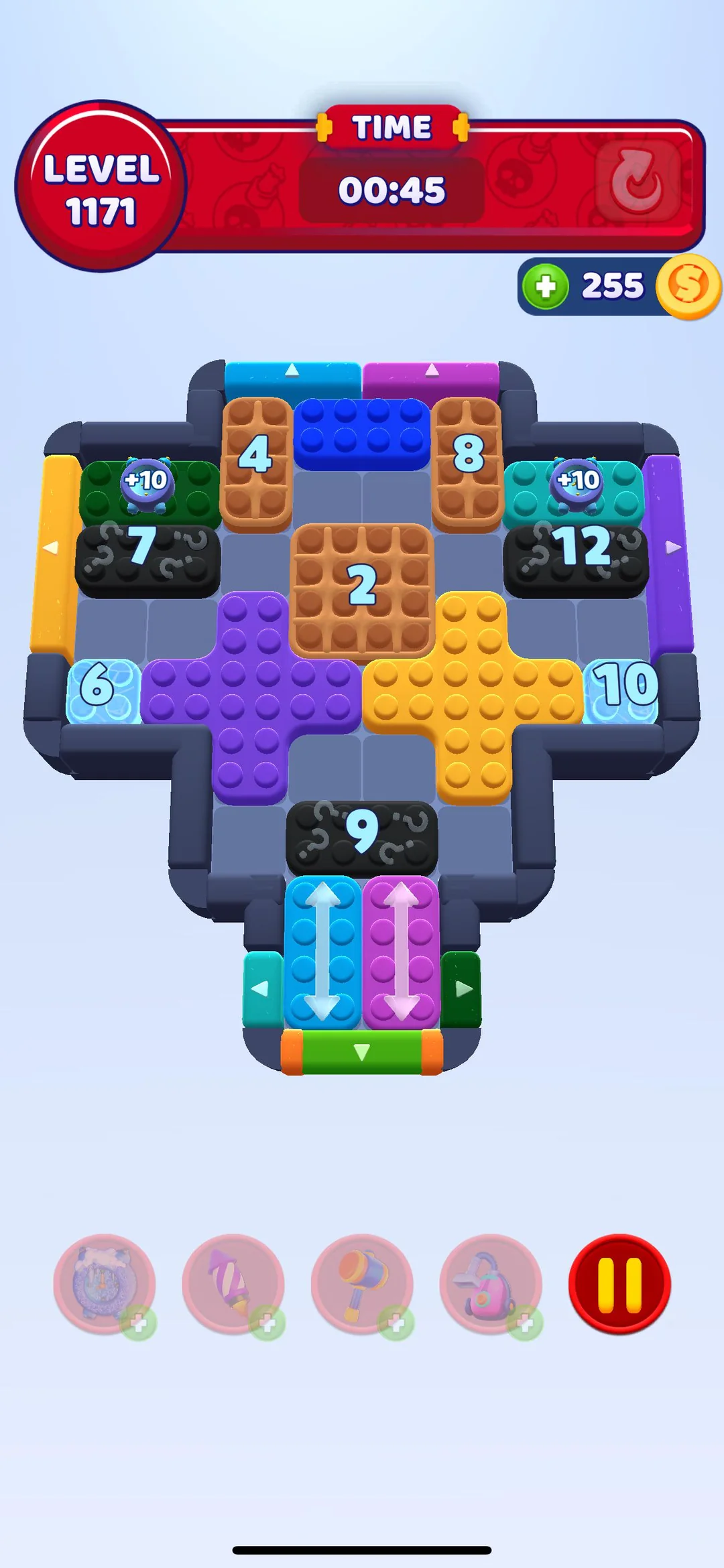The height and width of the screenshot is (1568, 724).
Task: Tap the black mystery block numbered 12
Action: point(577,561)
